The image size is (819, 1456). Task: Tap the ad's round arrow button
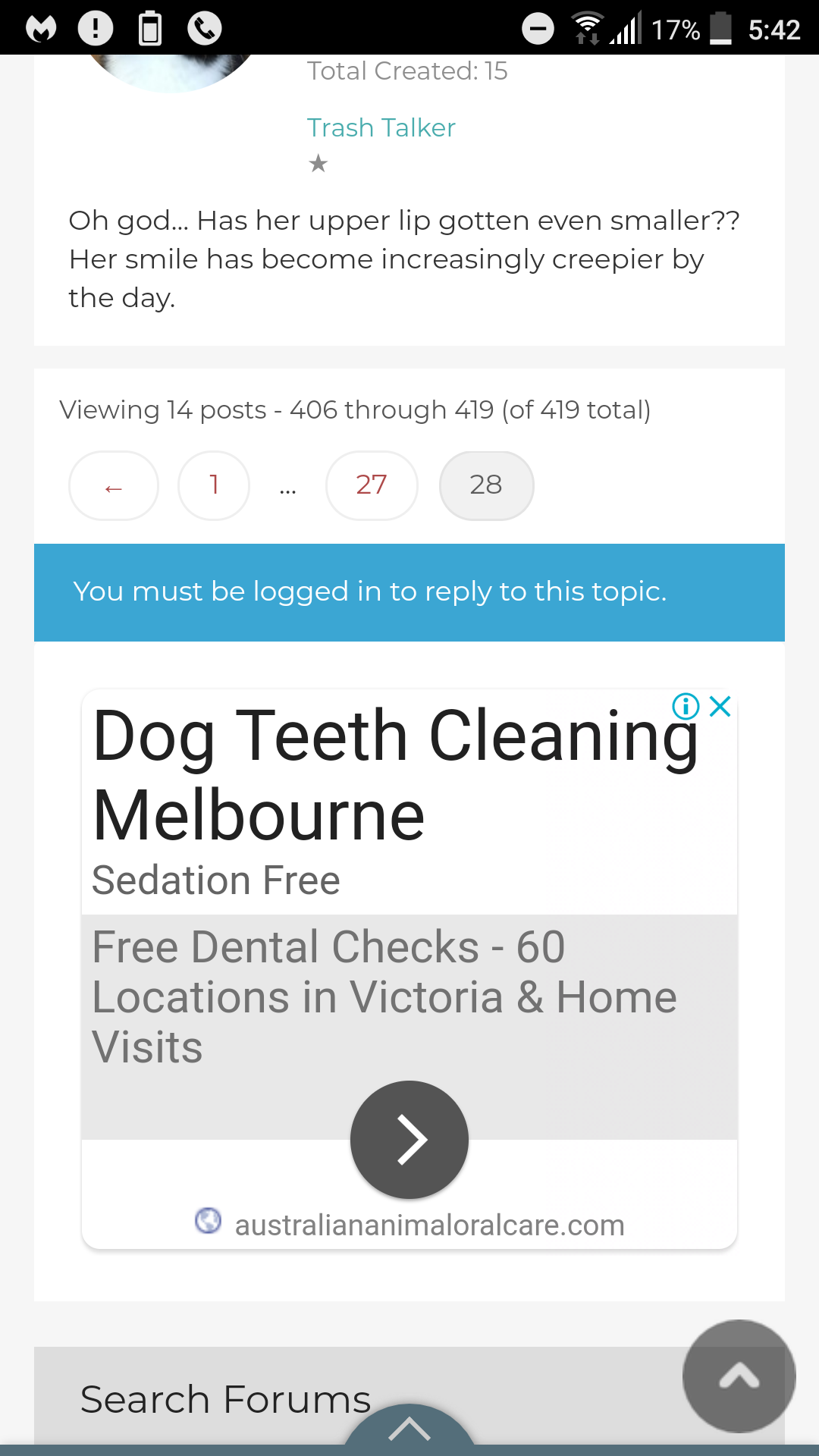[409, 1139]
